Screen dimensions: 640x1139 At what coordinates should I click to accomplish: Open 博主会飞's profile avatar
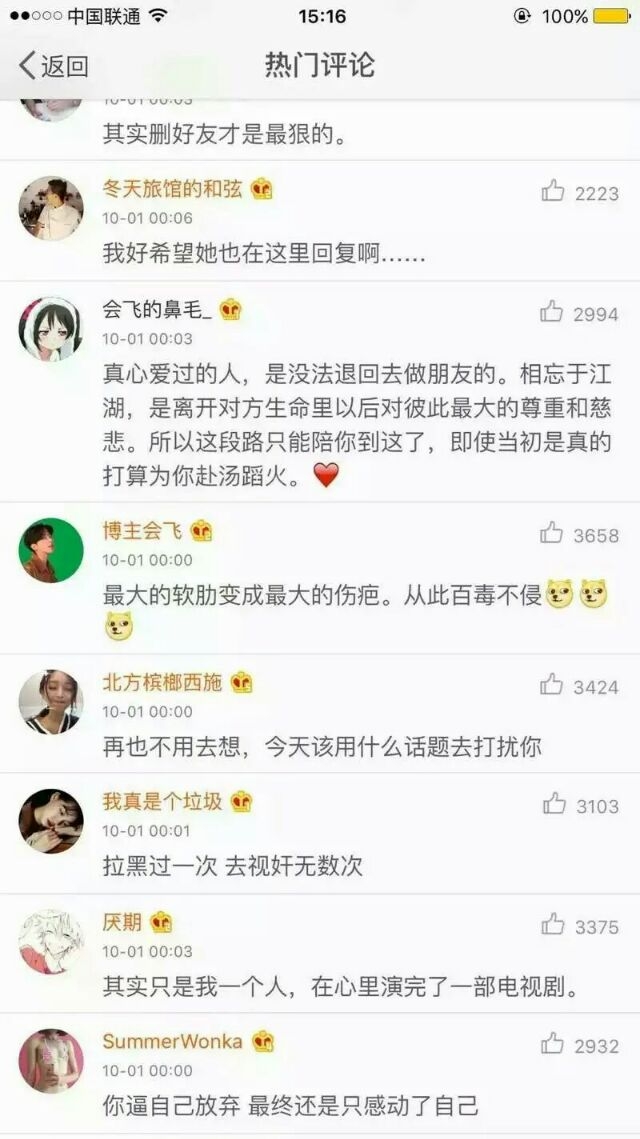coord(51,550)
